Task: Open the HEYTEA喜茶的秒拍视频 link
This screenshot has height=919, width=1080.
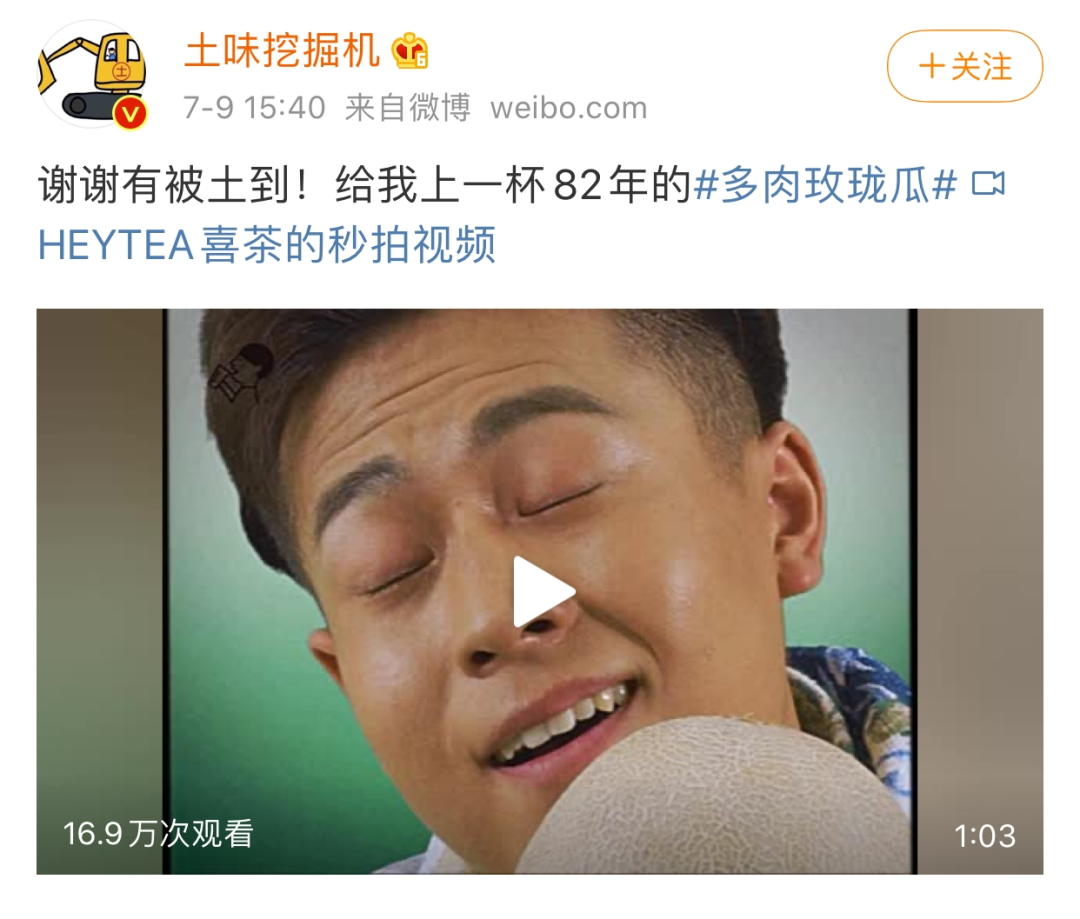Action: [266, 245]
